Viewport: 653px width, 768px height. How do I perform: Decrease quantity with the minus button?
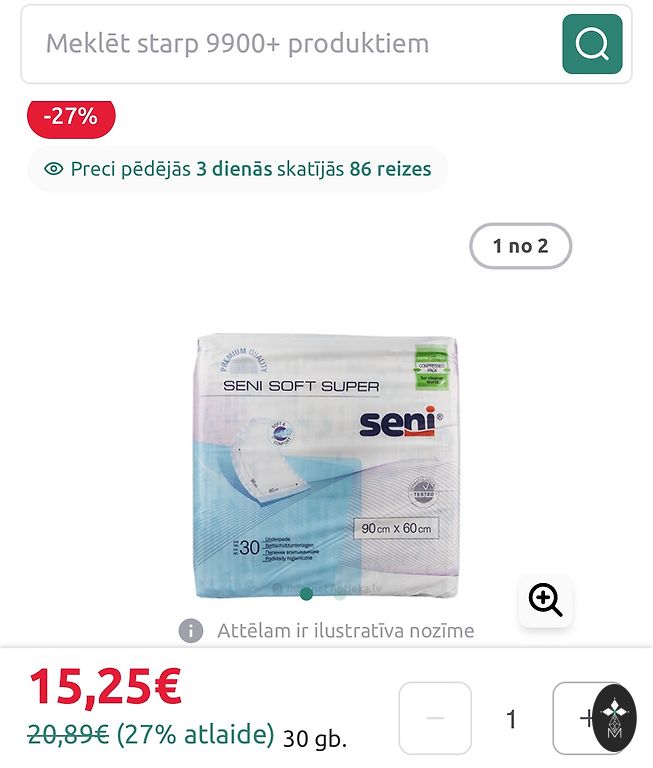click(x=435, y=718)
